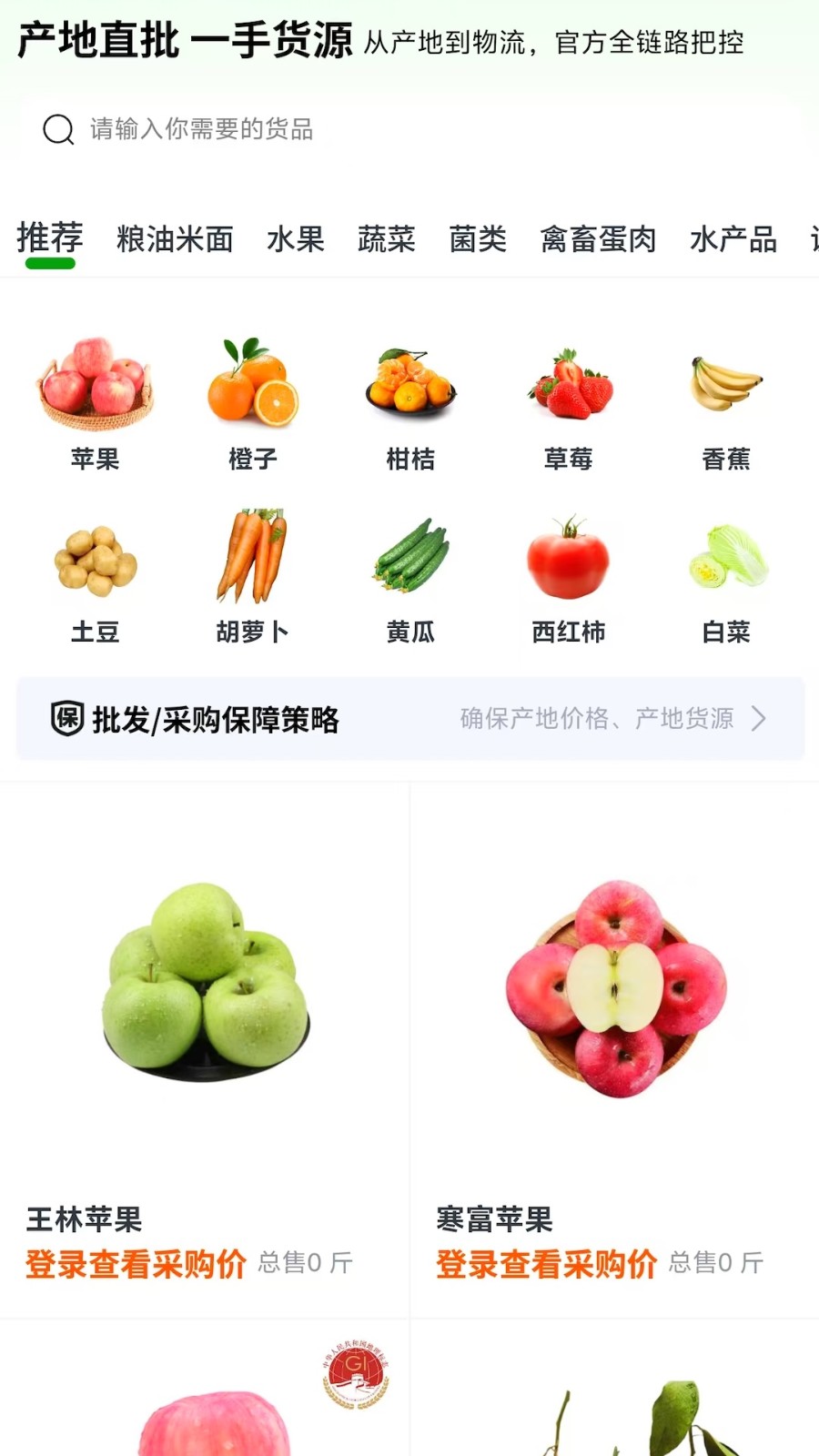Open the 草莓 (strawberry) category icon
This screenshot has height=1456, width=819.
tap(569, 387)
